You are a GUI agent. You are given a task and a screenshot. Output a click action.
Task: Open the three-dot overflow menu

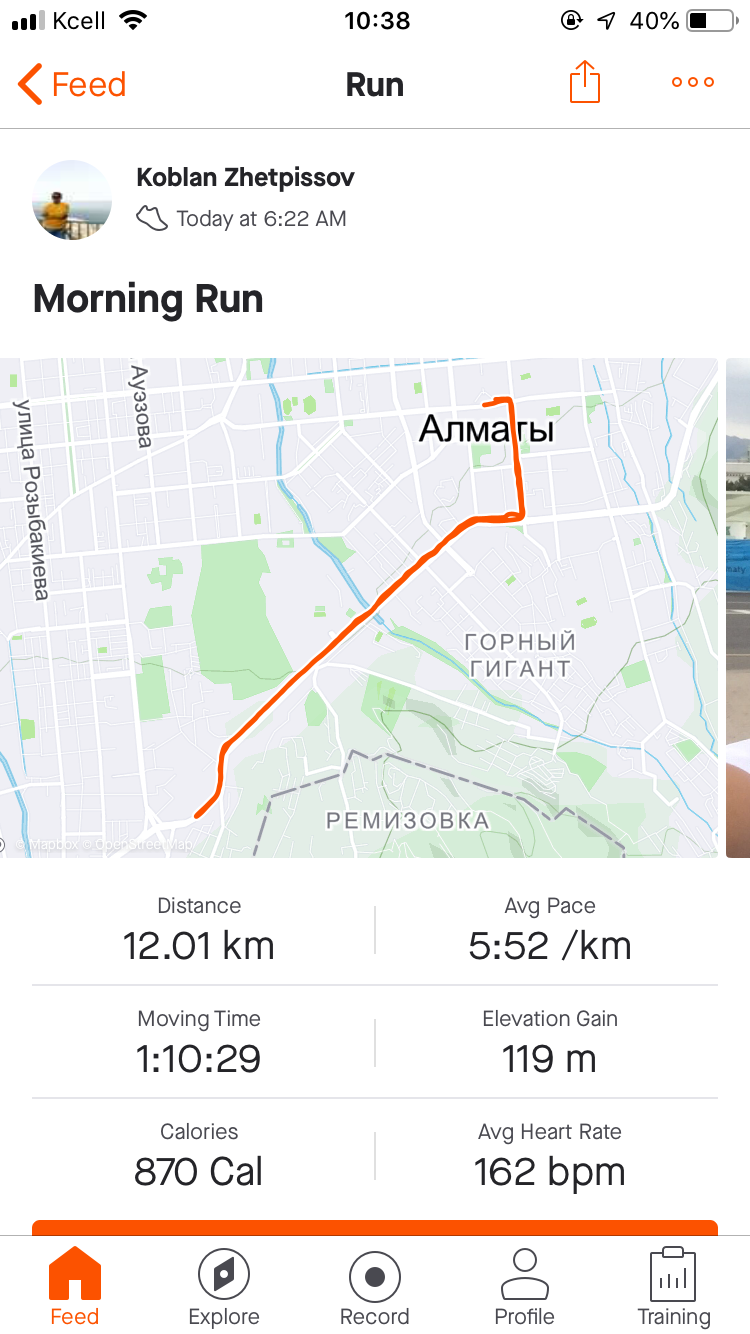(692, 83)
